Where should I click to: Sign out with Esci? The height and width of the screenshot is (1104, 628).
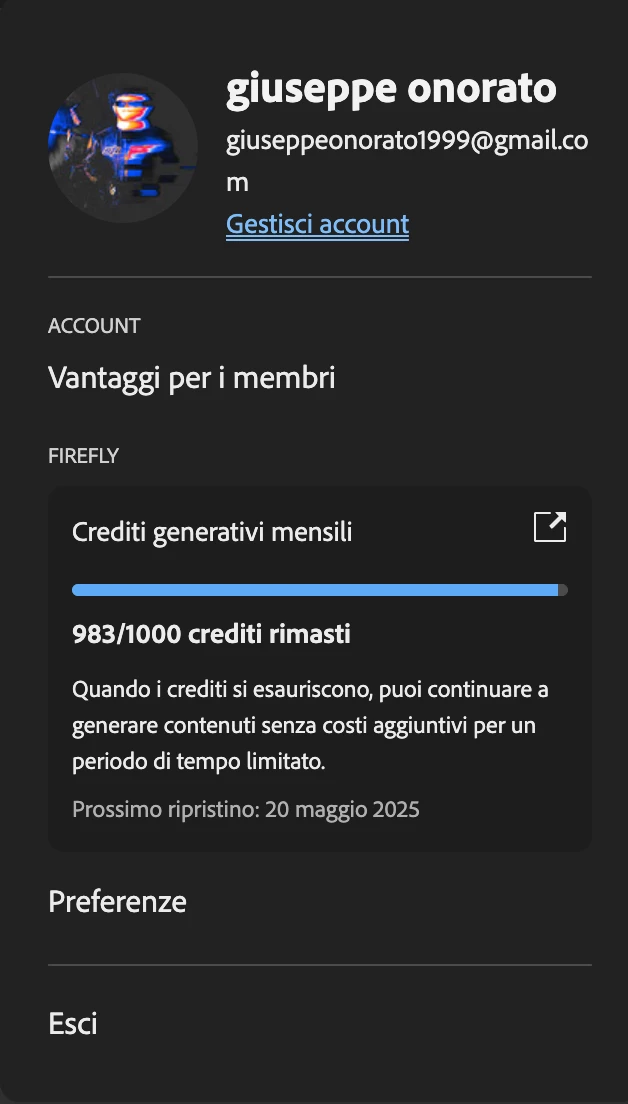pyautogui.click(x=73, y=1024)
